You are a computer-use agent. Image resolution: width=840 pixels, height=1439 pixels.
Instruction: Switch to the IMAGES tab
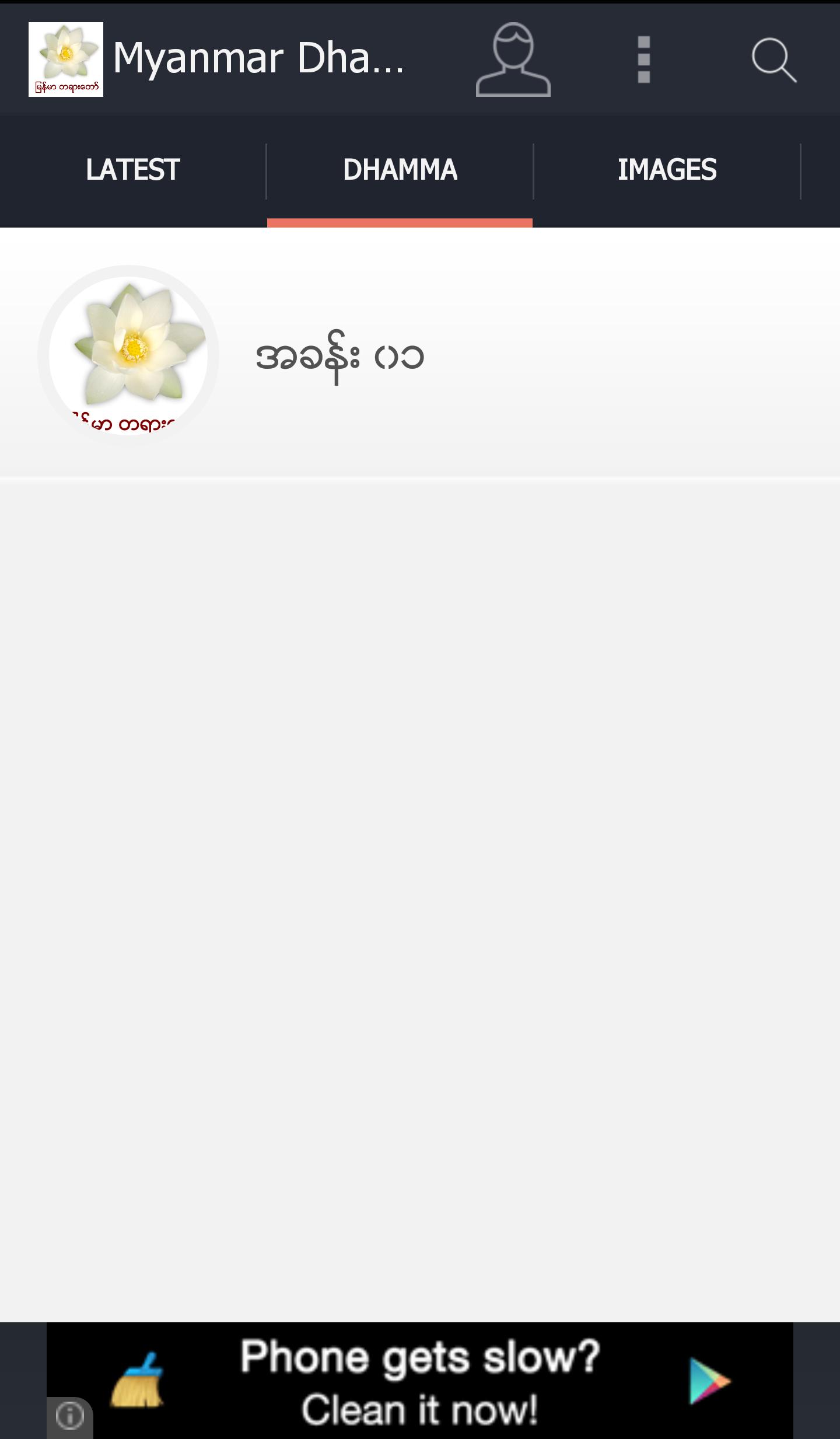[667, 170]
